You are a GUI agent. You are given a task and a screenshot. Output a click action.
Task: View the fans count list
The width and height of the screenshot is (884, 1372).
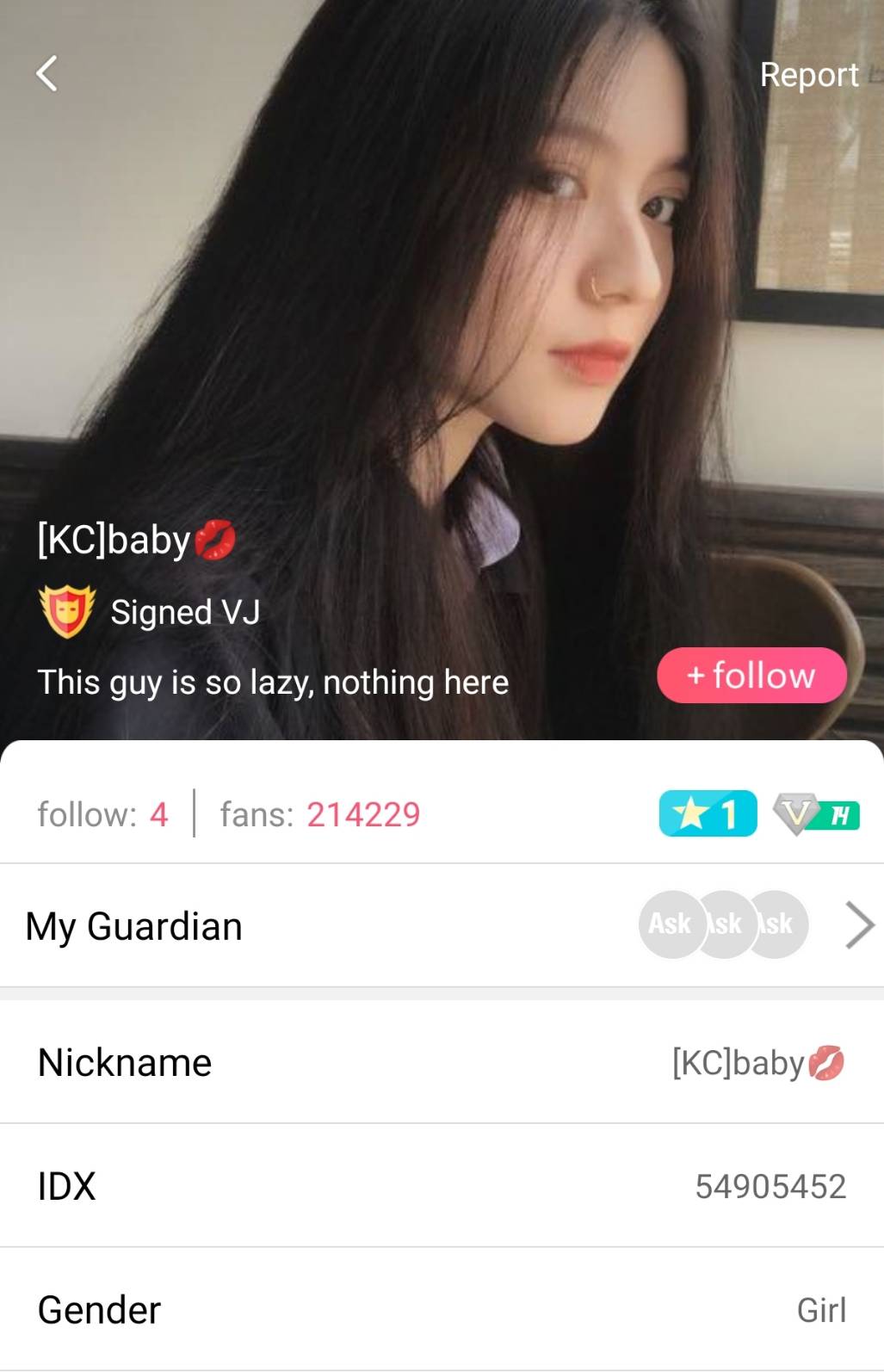point(320,814)
